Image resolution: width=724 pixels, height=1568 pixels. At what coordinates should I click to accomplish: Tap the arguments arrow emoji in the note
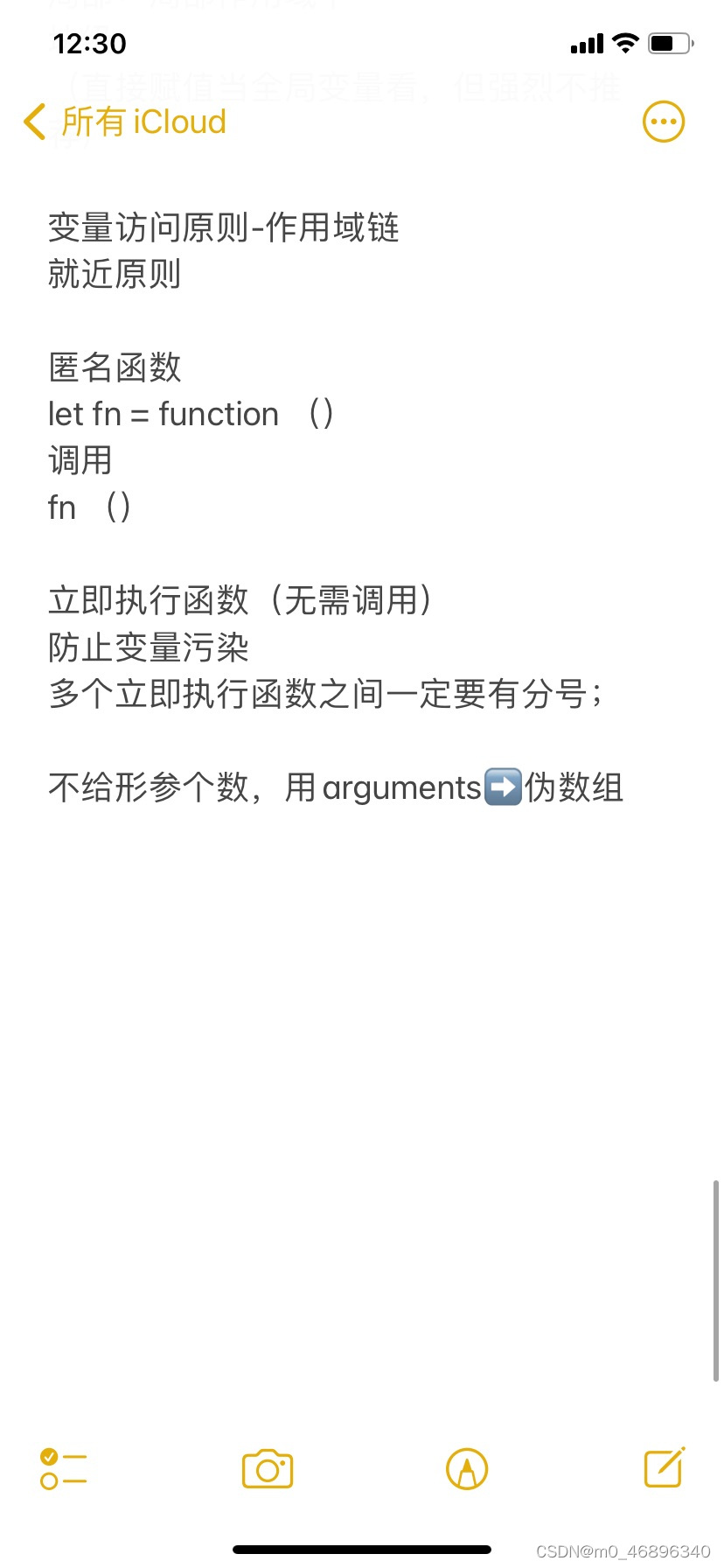pyautogui.click(x=504, y=787)
